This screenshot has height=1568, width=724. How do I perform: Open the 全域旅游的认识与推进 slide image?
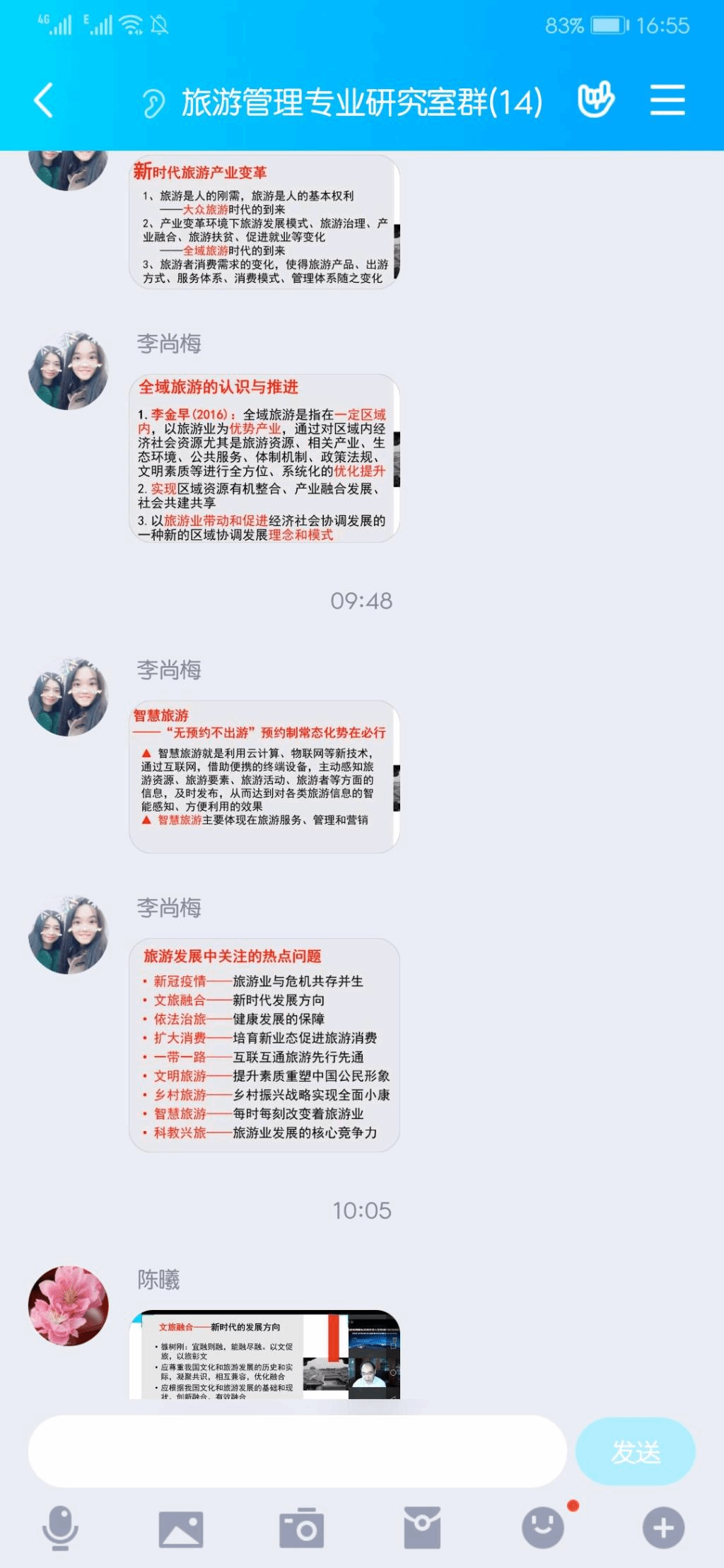coord(264,459)
